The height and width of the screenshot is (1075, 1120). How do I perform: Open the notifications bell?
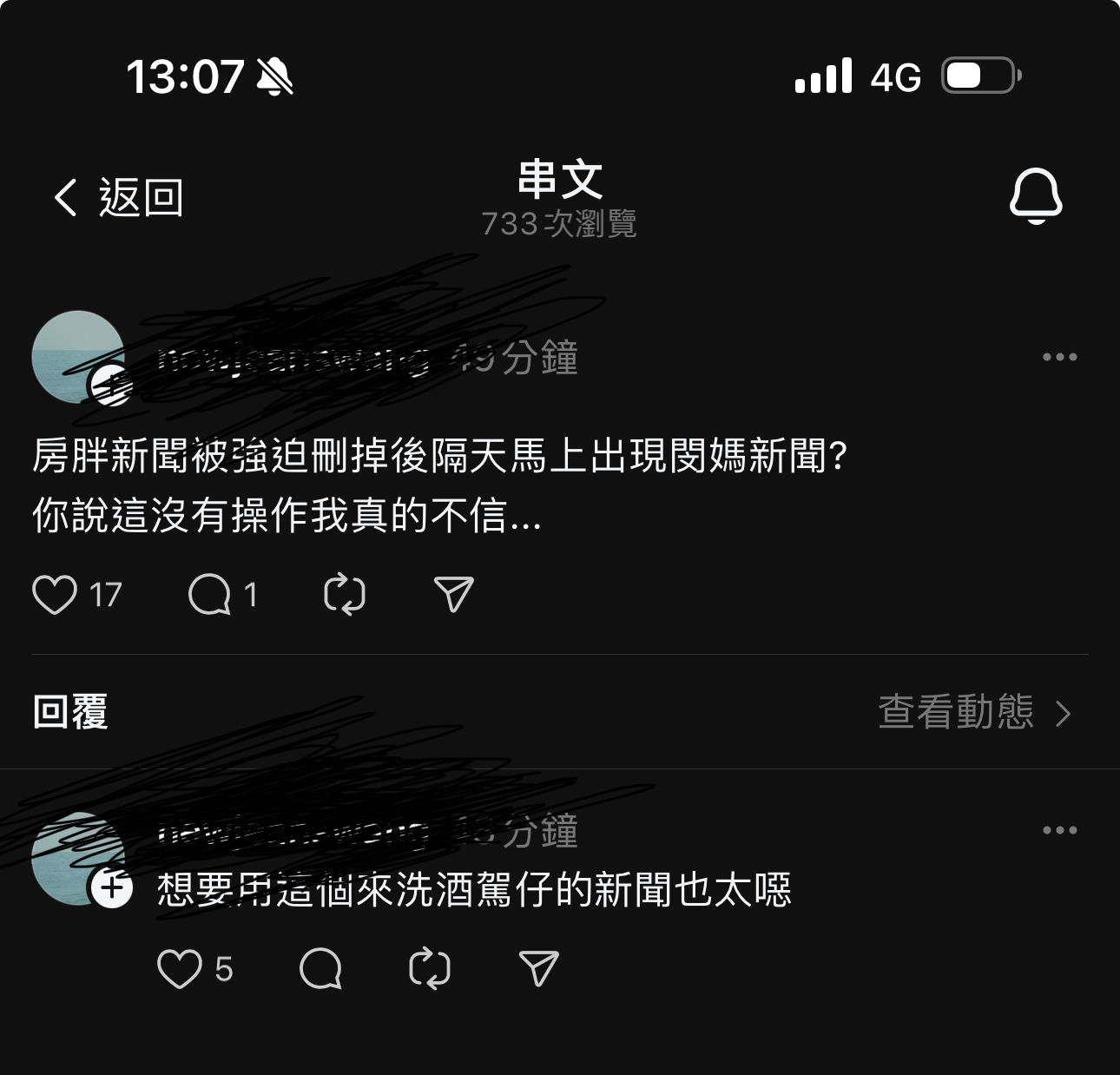tap(1035, 196)
